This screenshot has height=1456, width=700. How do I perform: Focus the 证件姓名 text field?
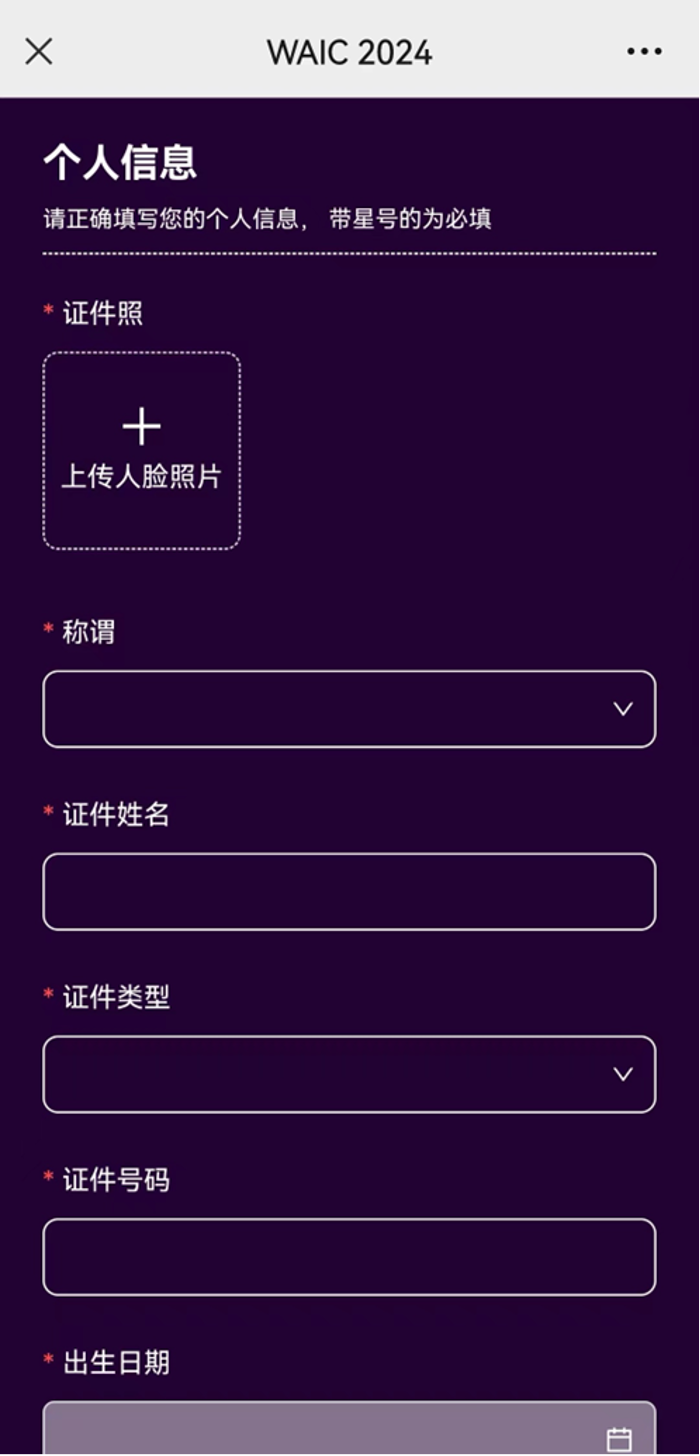[x=348, y=892]
